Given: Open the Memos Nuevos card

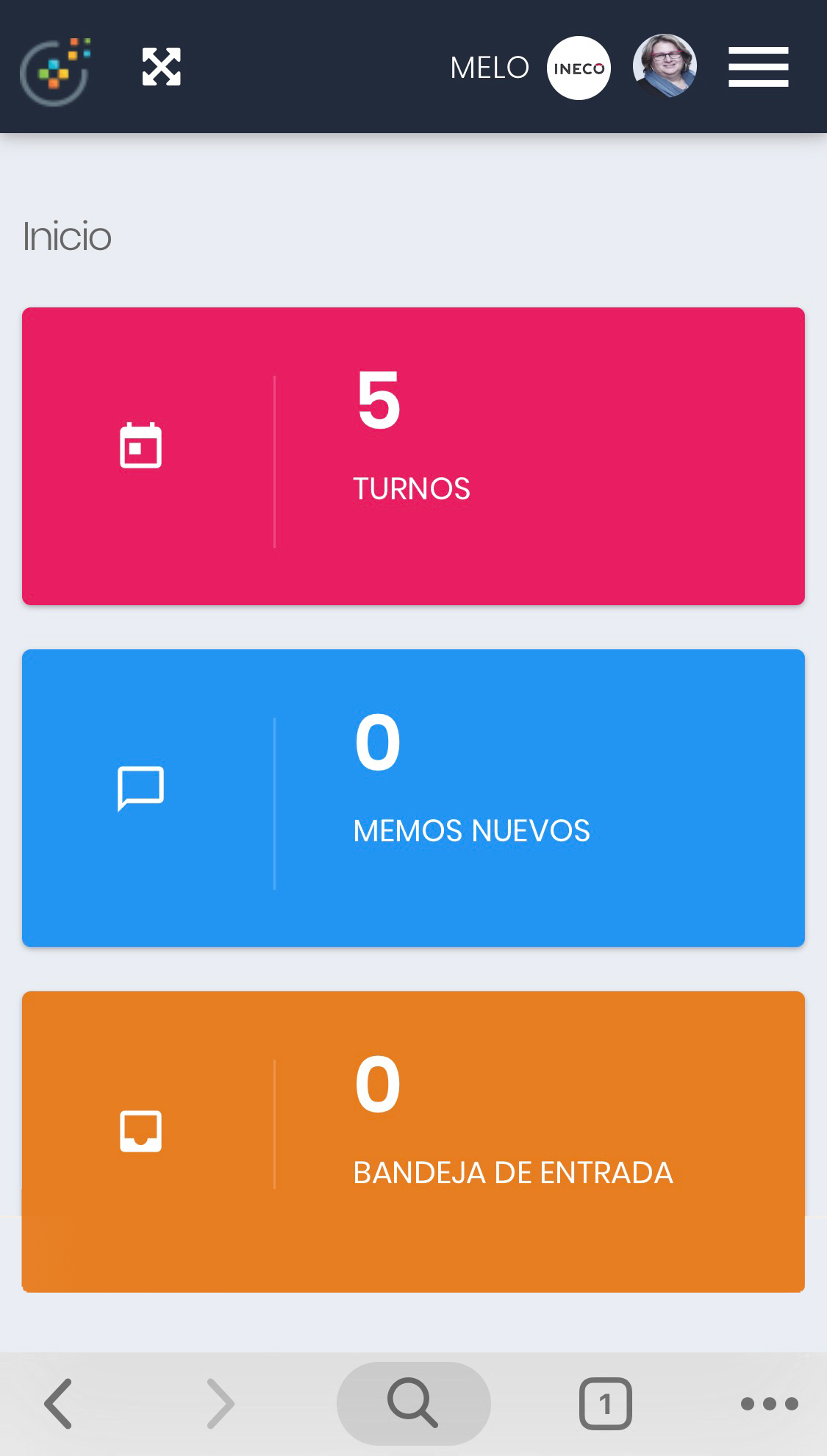Looking at the screenshot, I should point(413,798).
